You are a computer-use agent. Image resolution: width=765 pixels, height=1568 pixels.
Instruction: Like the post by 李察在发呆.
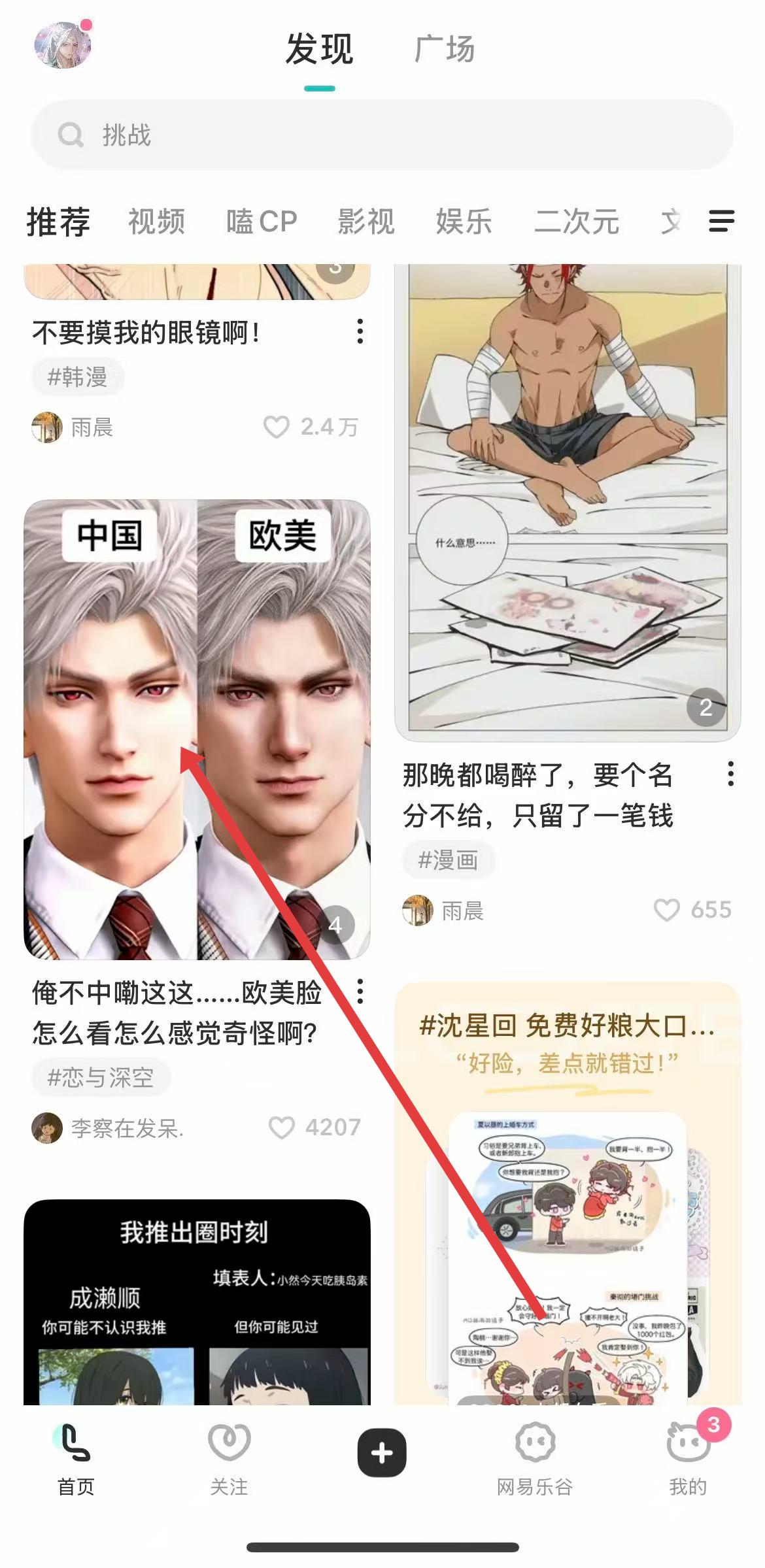pyautogui.click(x=282, y=1127)
